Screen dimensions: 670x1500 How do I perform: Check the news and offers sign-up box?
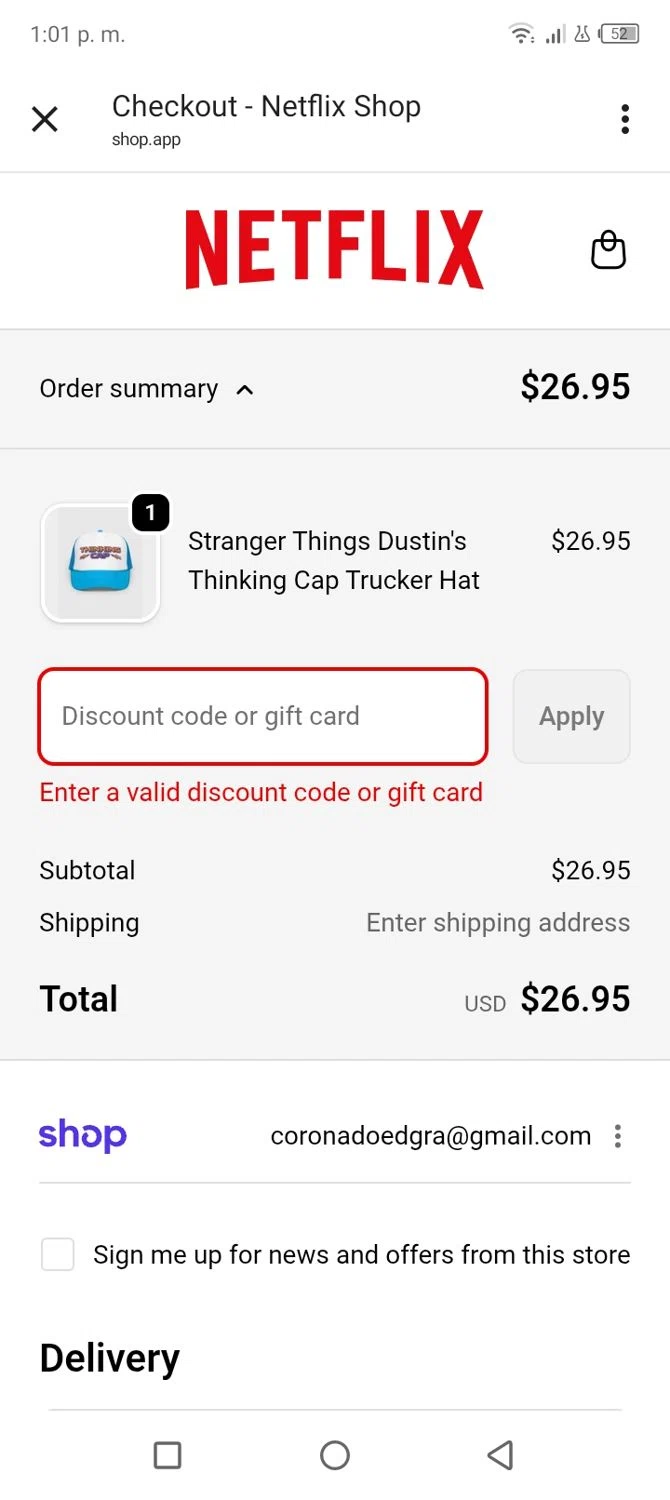58,1254
